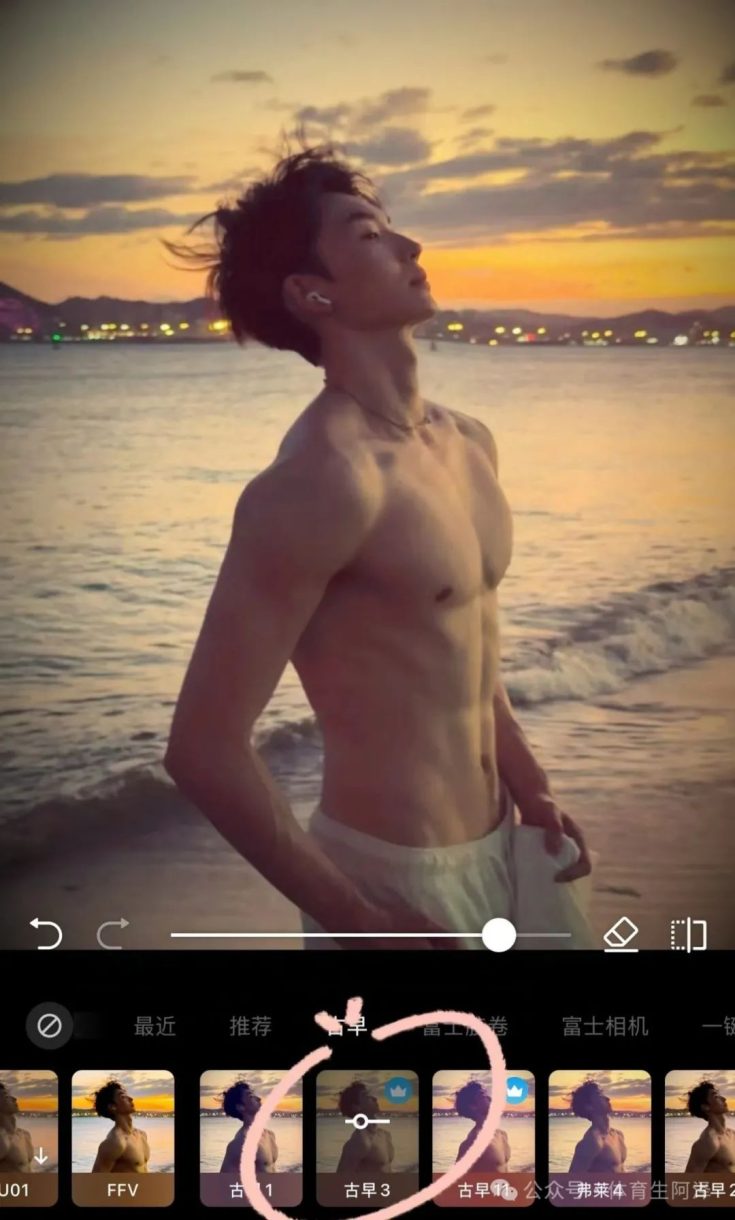Switch to the 最近 filter category
The height and width of the screenshot is (1220, 735).
[155, 1026]
